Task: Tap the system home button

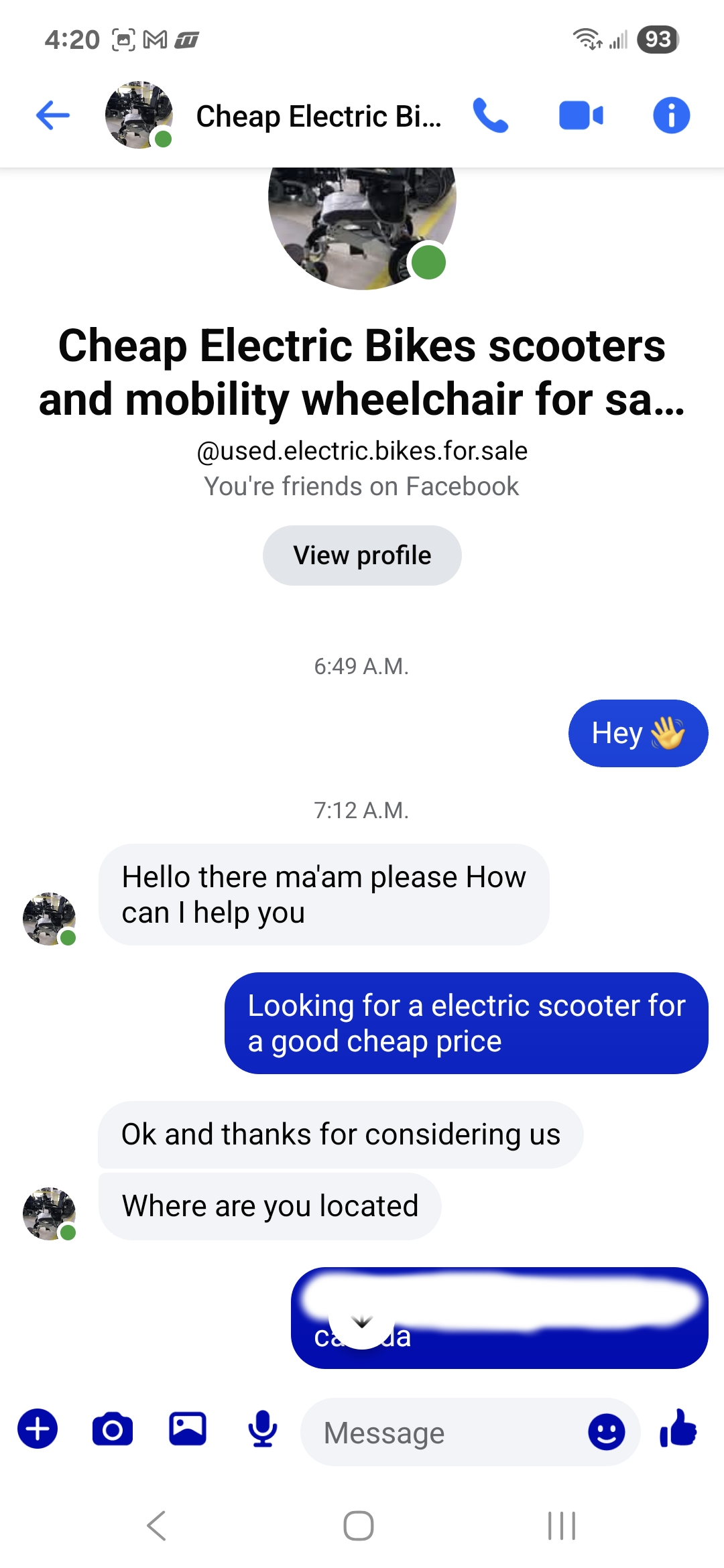Action: pos(359,1526)
